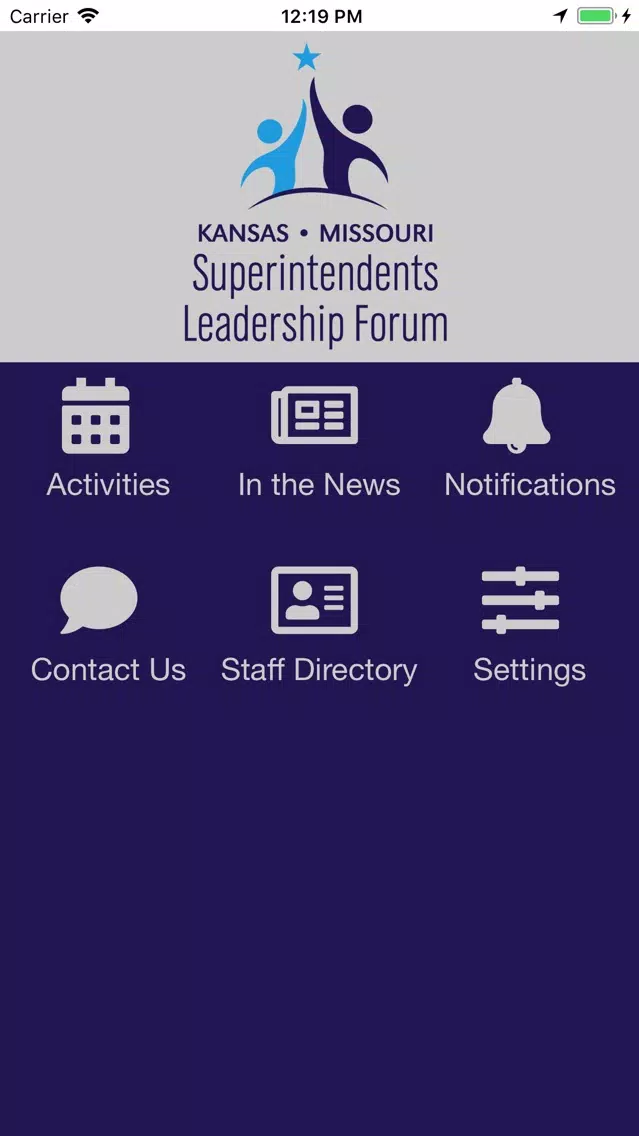Open the In the News section
Viewport: 639px width, 1136px height.
314,415
